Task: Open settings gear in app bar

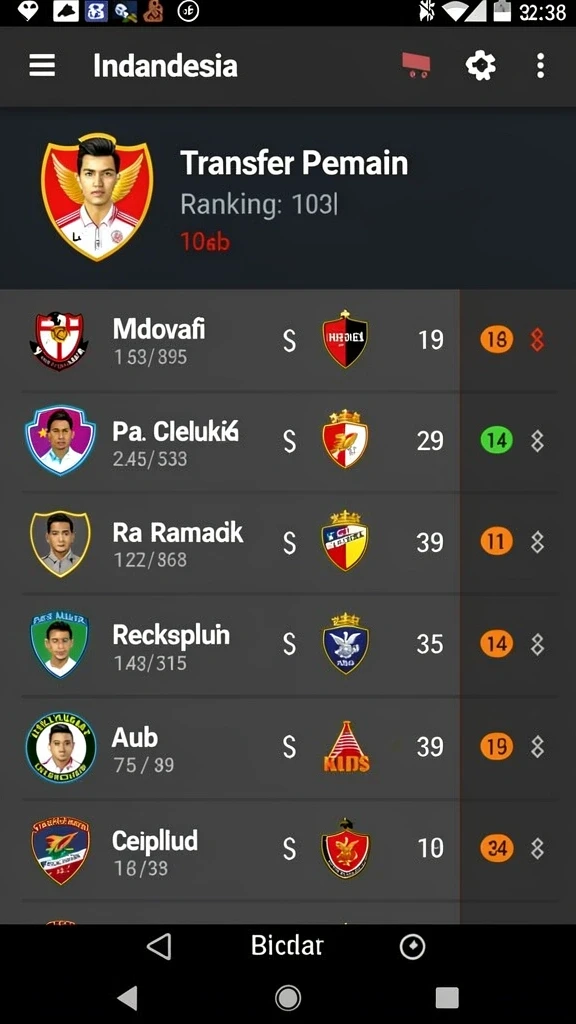Action: point(481,66)
